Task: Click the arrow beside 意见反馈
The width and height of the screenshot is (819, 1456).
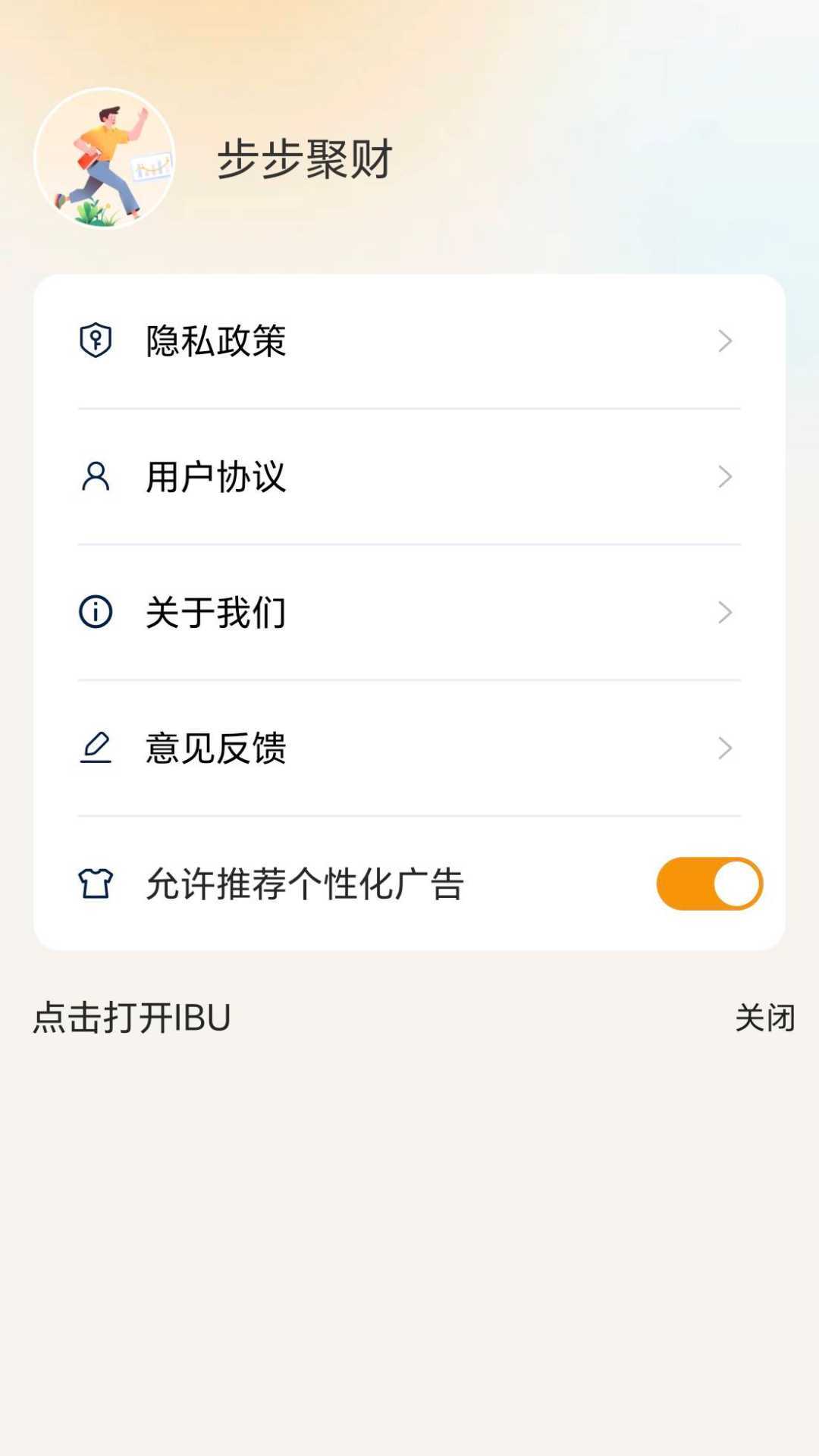Action: (726, 748)
